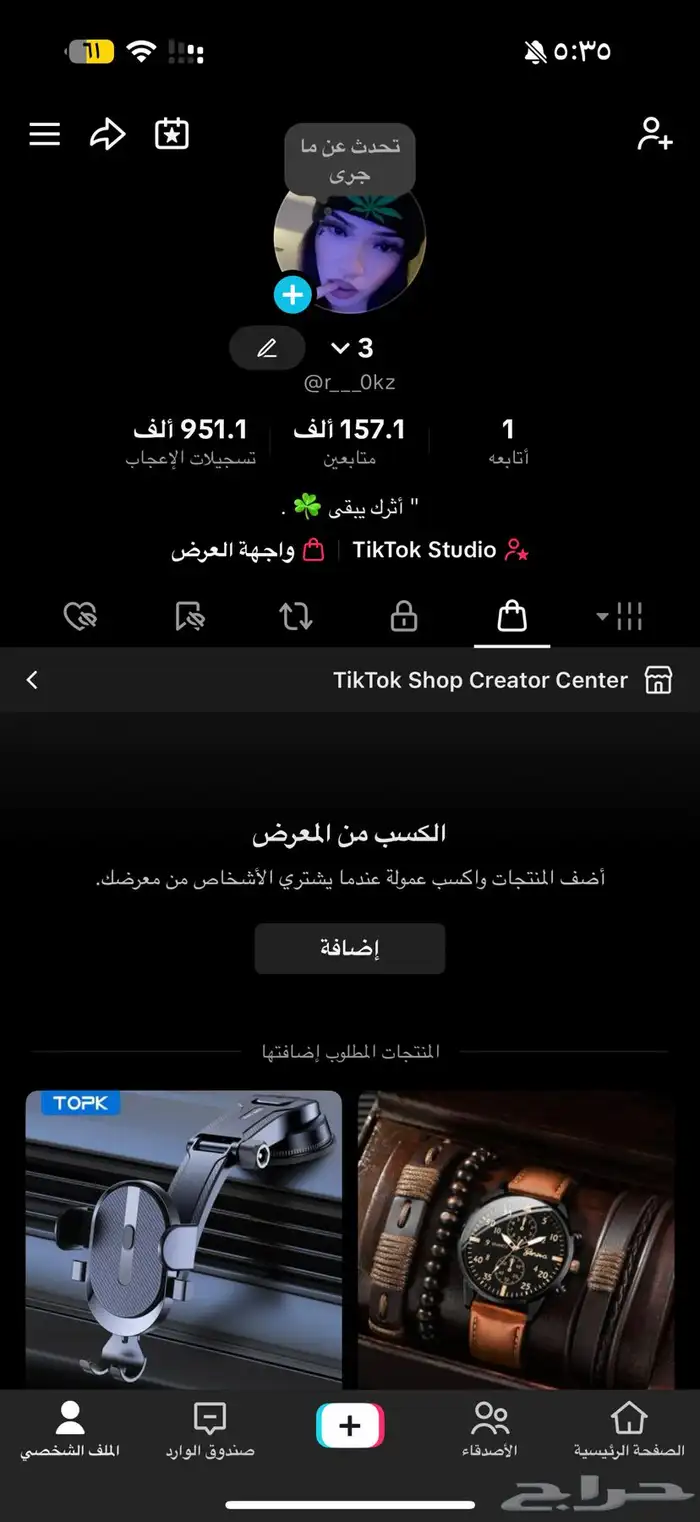The width and height of the screenshot is (700, 1522).
Task: Tap the إضافة button to add products
Action: tap(350, 948)
